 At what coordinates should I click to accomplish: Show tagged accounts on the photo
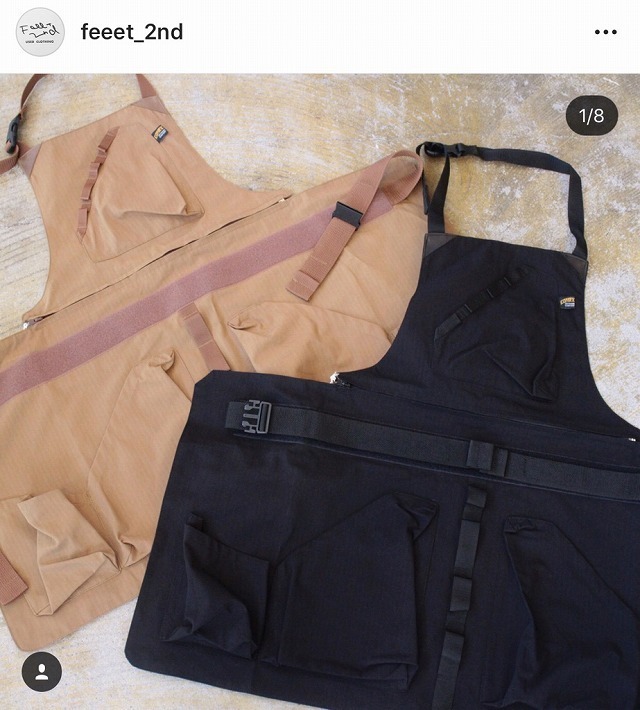coord(42,671)
